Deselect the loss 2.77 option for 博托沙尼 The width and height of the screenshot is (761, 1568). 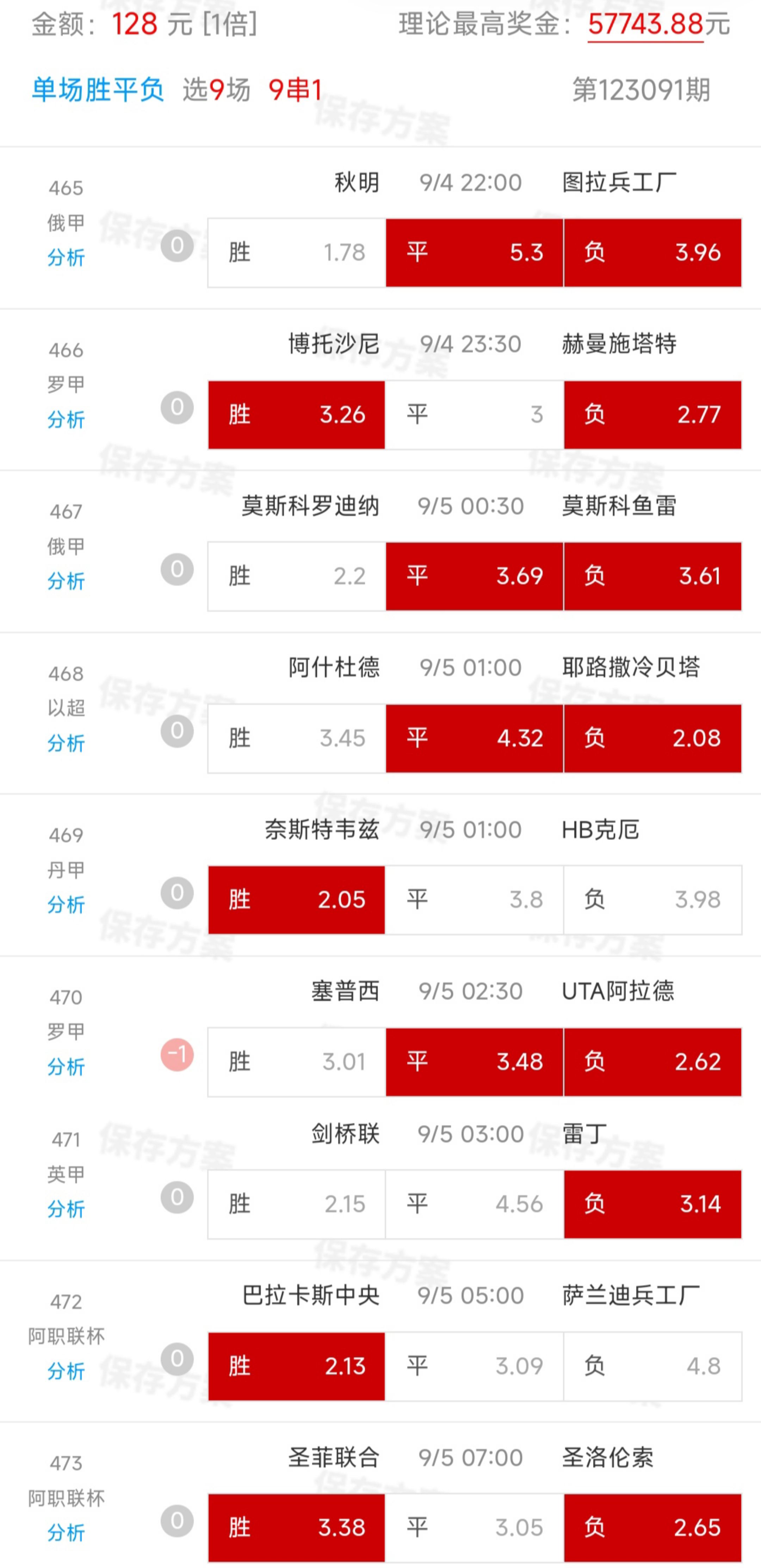click(x=652, y=415)
